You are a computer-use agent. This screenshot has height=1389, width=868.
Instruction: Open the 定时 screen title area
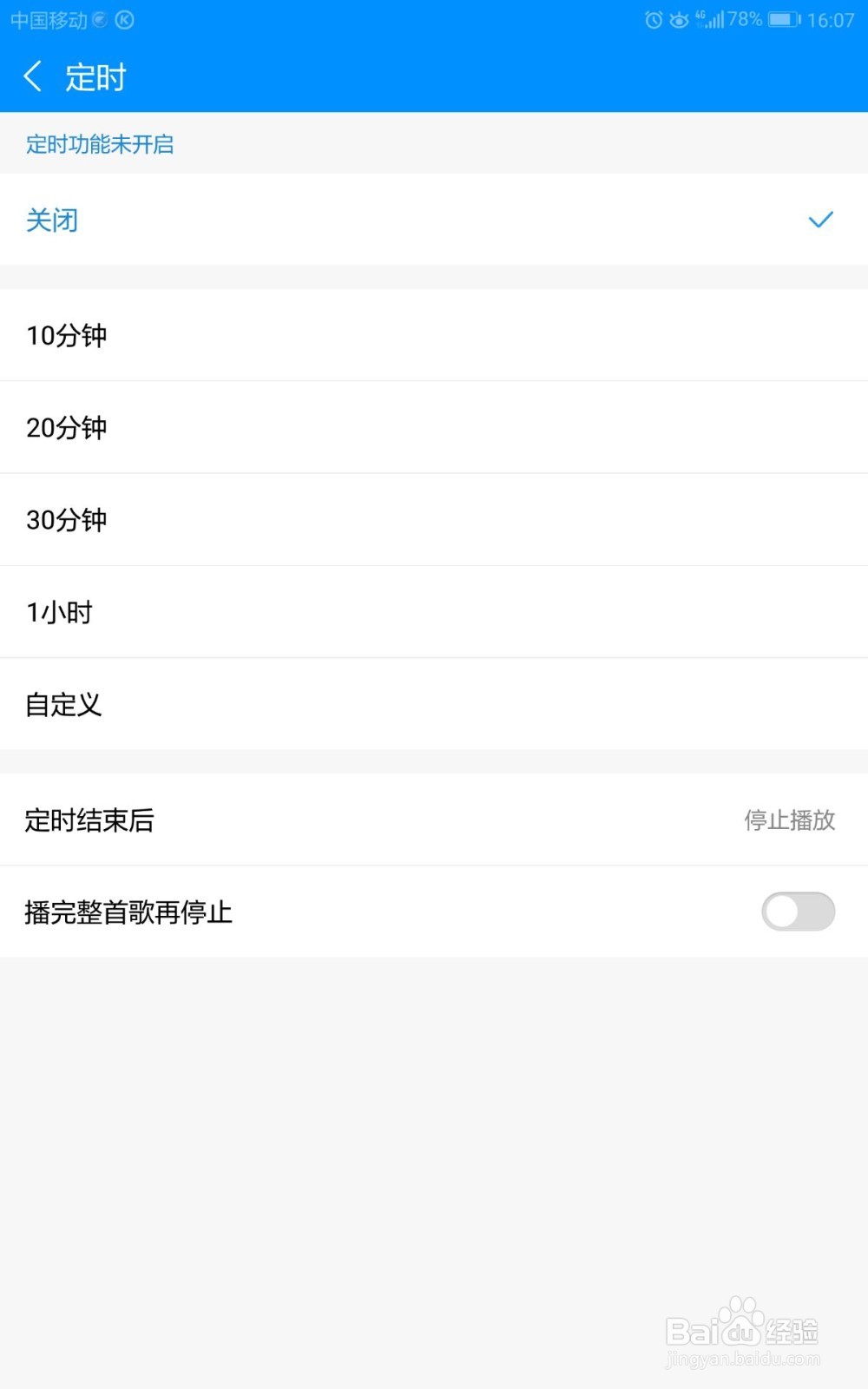click(93, 76)
